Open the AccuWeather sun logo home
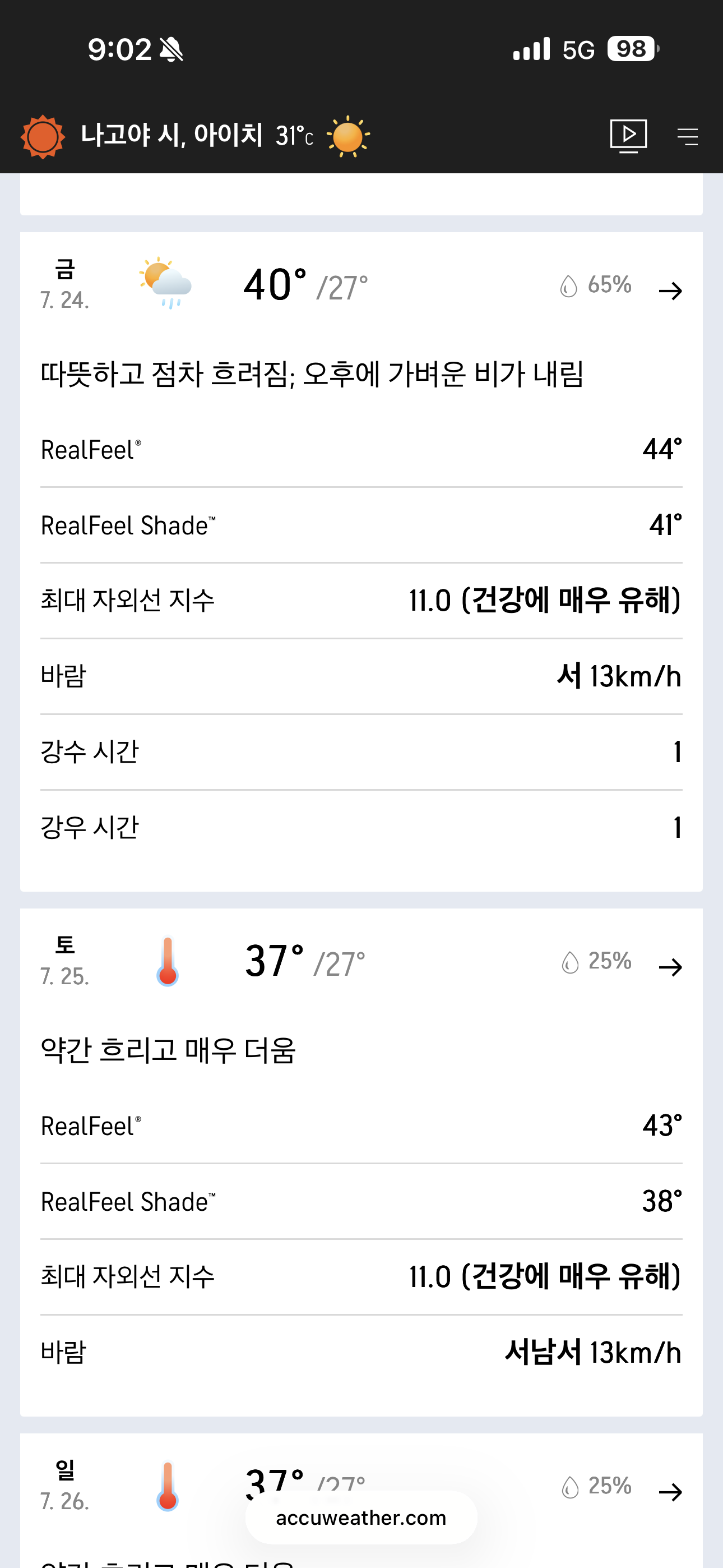Screen dimensions: 723x1568 tap(43, 136)
